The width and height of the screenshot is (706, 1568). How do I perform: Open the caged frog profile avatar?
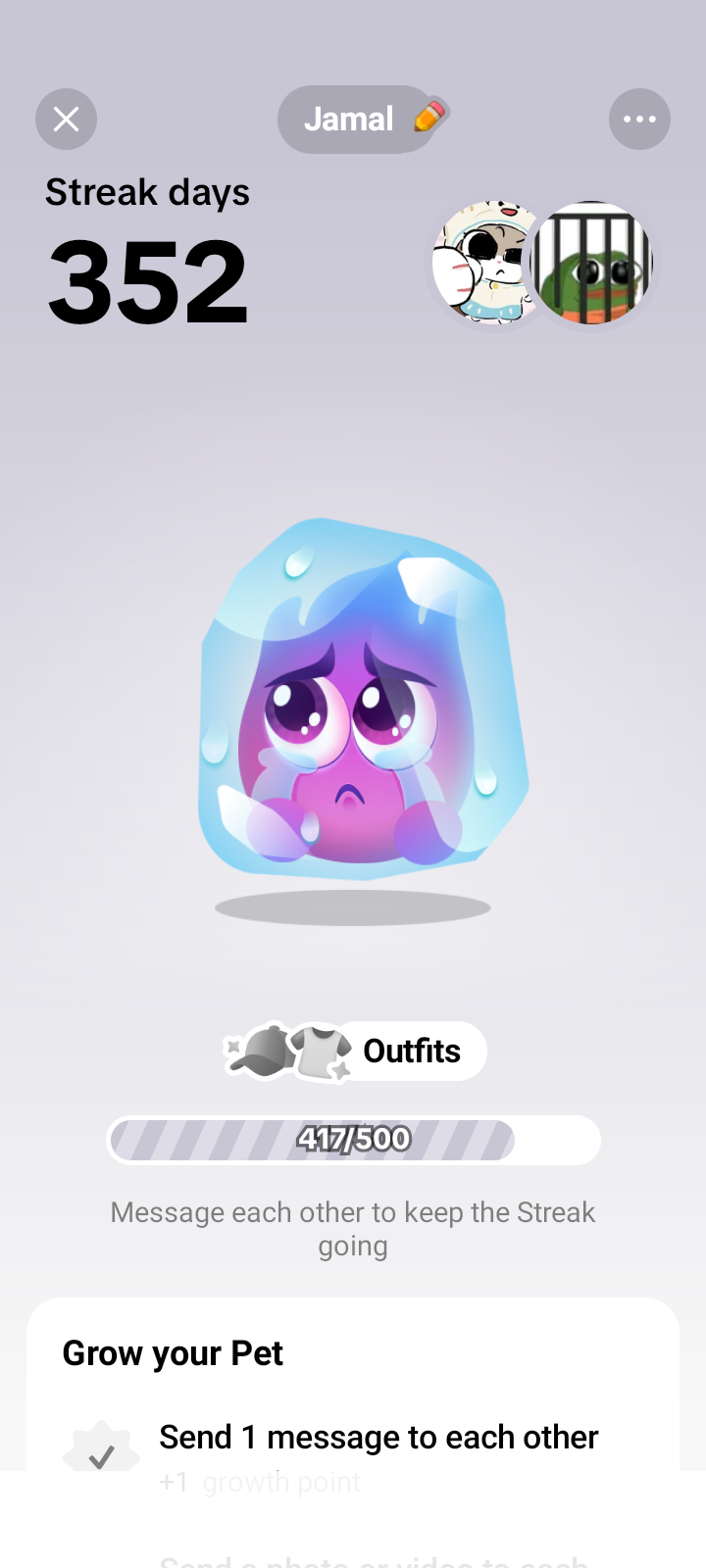[592, 263]
